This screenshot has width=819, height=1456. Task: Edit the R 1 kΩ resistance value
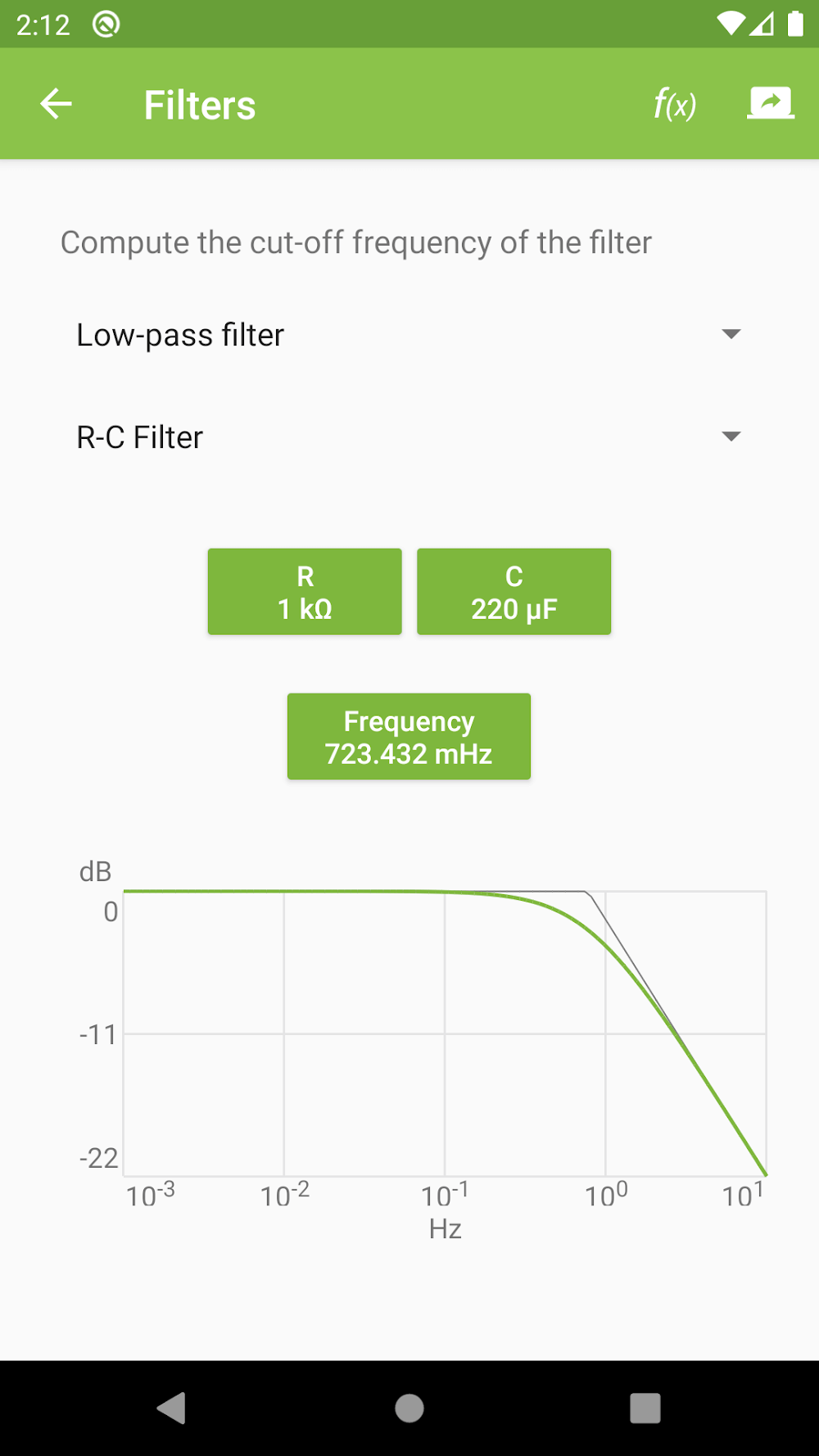[305, 591]
